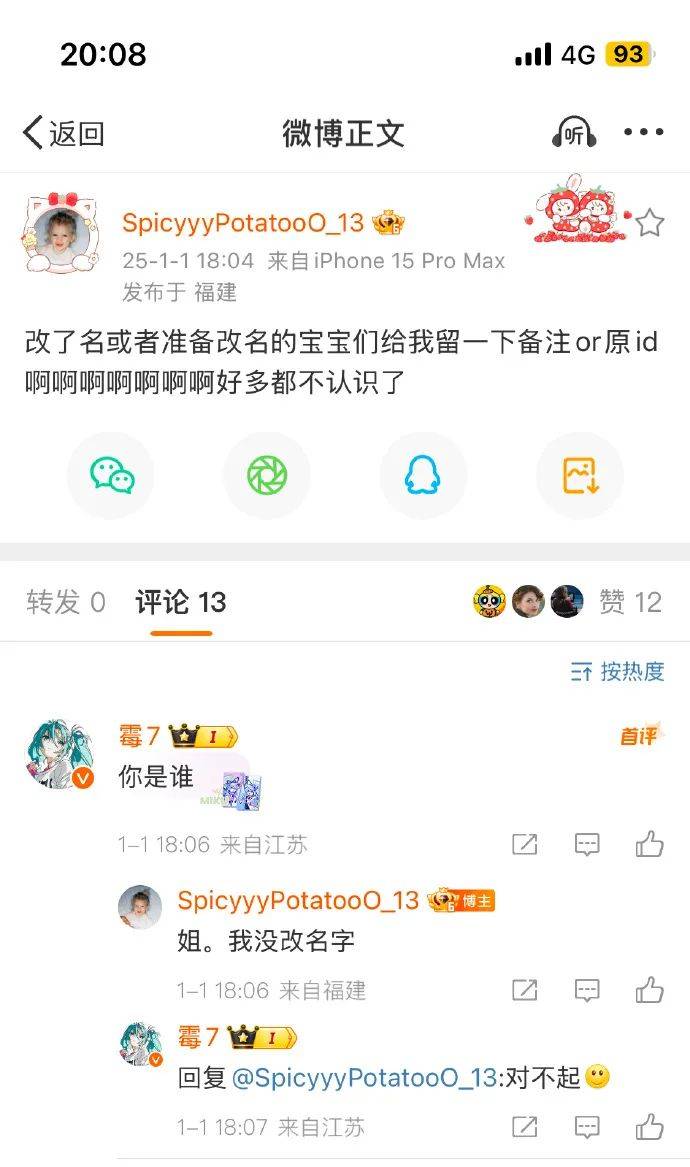Image resolution: width=690 pixels, height=1167 pixels.
Task: Reply to 霉7's comment 你是谁
Action: pyautogui.click(x=587, y=844)
